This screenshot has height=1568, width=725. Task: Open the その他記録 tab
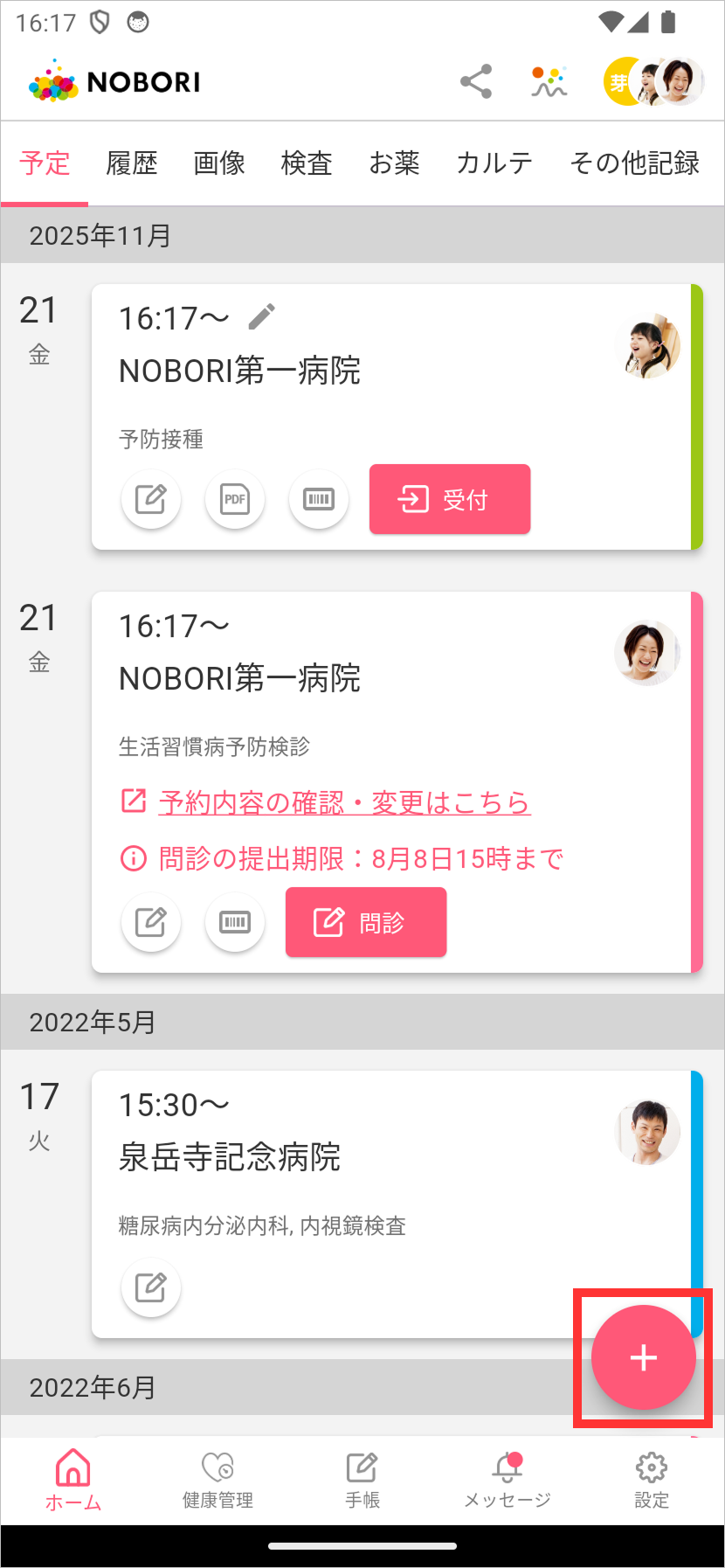(x=634, y=163)
